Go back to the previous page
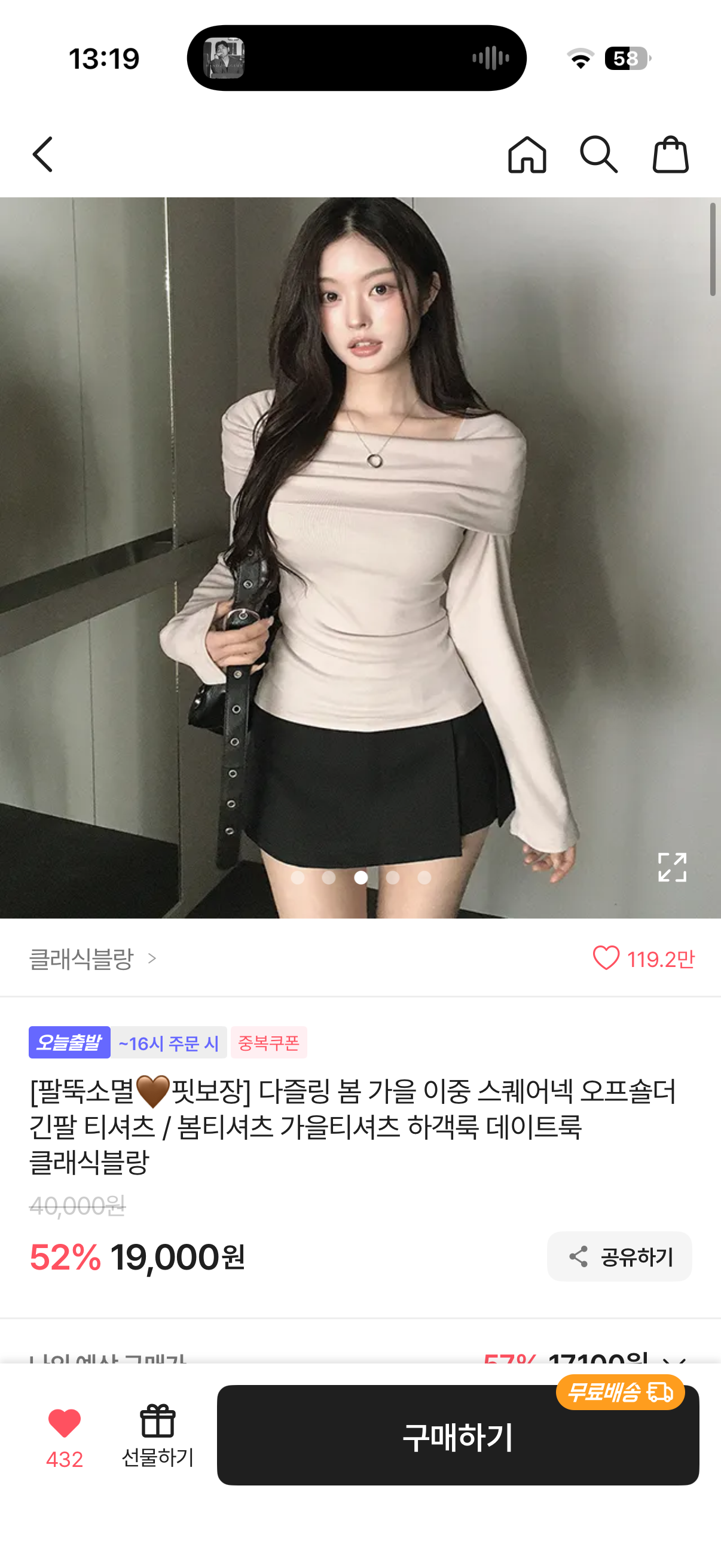721x1568 pixels. [x=42, y=155]
